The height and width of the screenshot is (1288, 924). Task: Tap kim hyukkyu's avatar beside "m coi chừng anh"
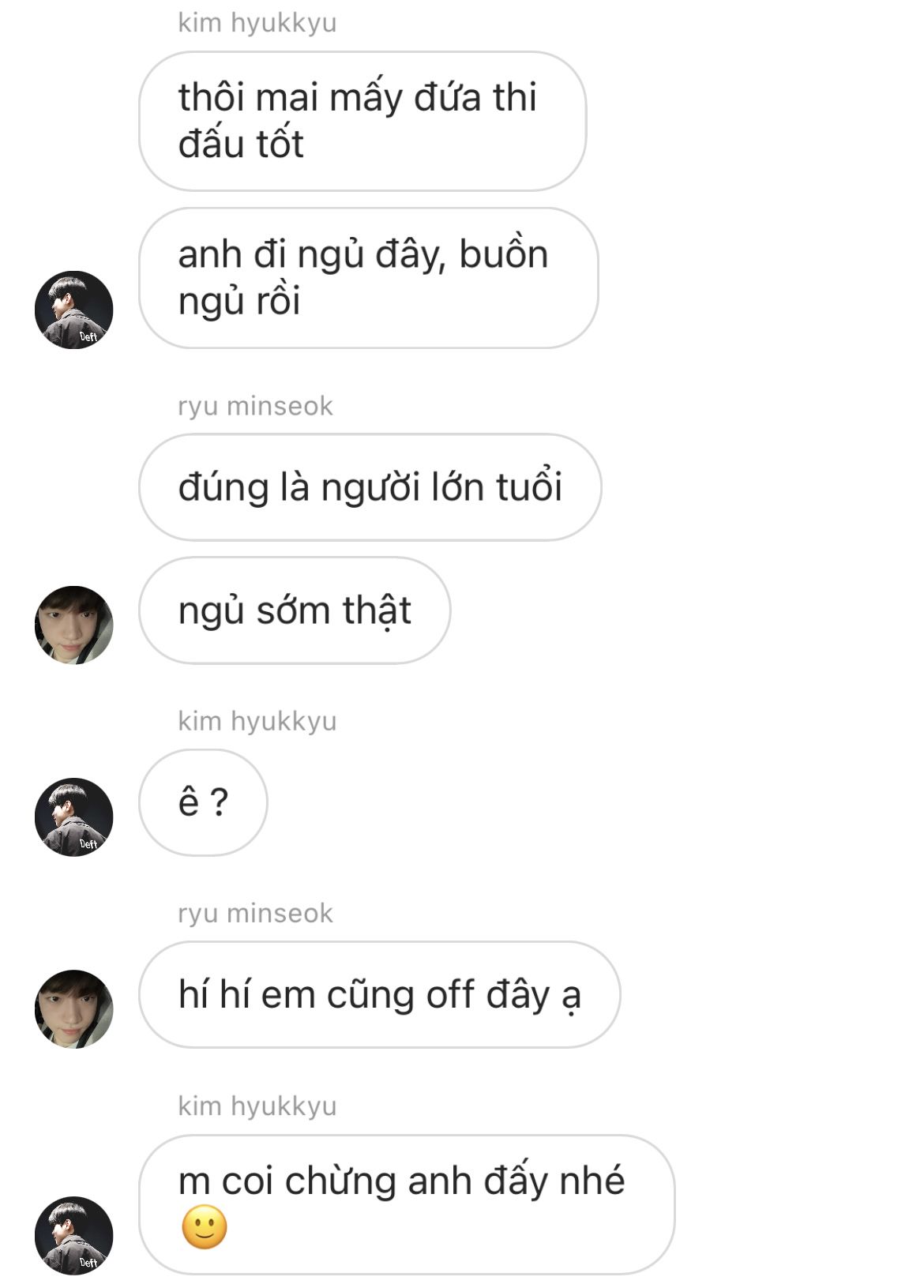click(x=73, y=1235)
